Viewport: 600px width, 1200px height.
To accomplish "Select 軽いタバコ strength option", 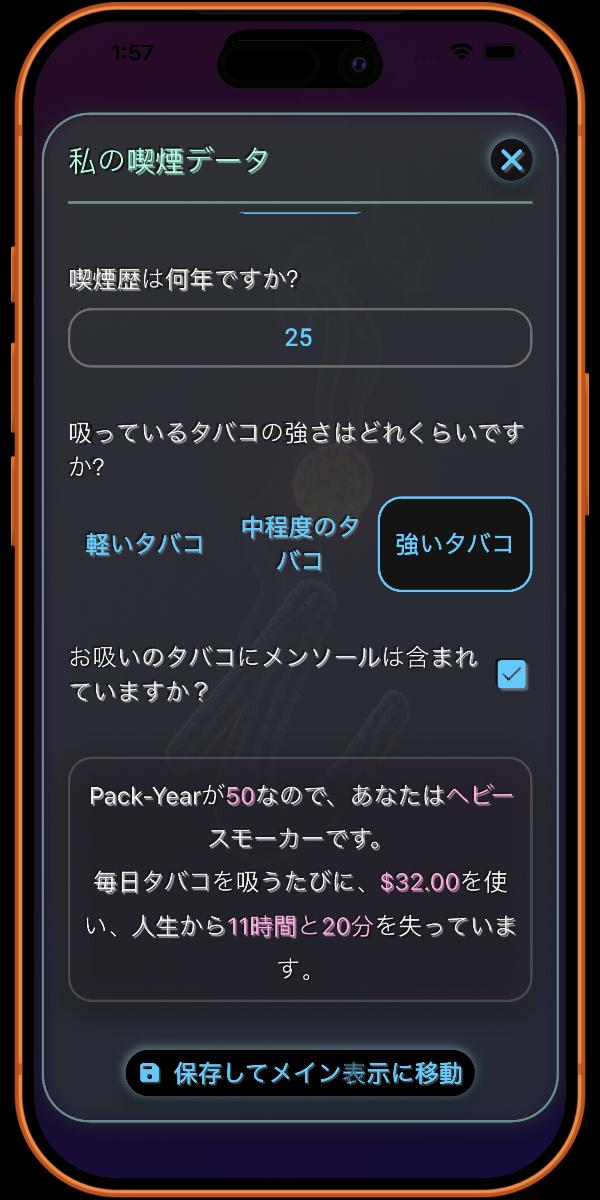I will point(145,544).
